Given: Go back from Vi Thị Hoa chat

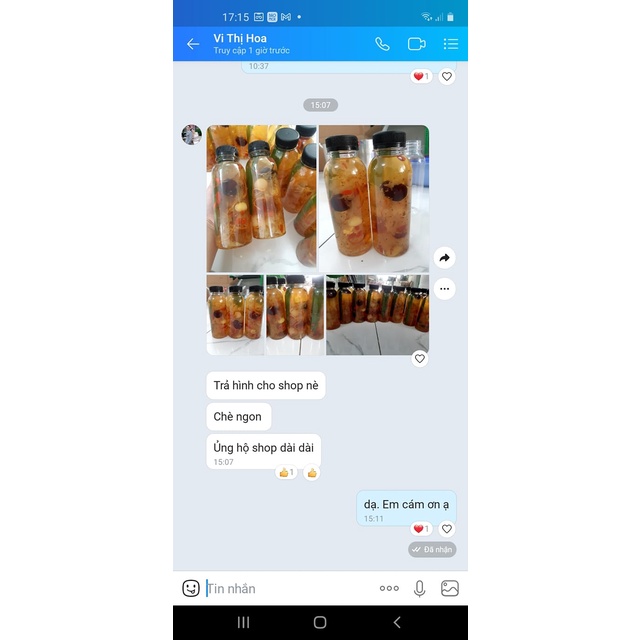Looking at the screenshot, I should click(193, 44).
